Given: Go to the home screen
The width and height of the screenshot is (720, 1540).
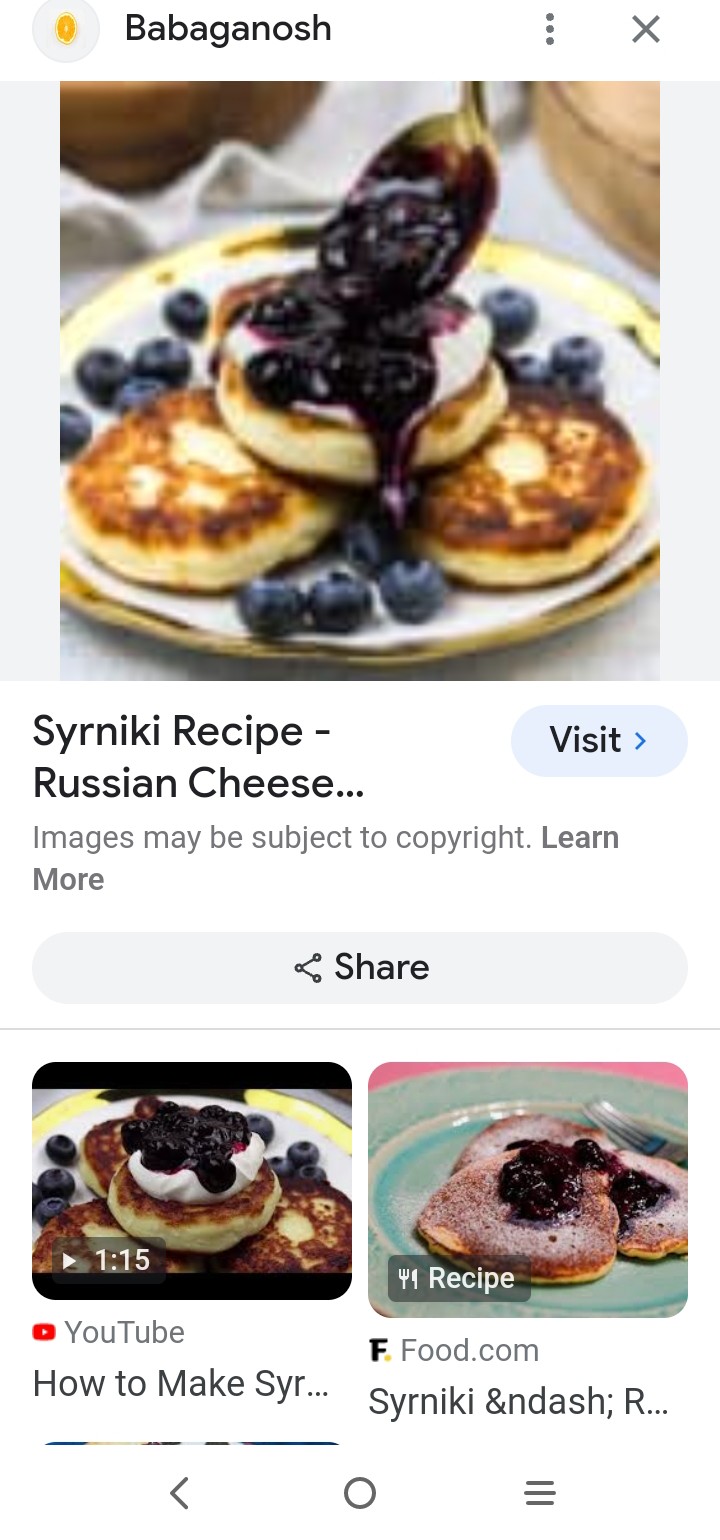Looking at the screenshot, I should (360, 1493).
